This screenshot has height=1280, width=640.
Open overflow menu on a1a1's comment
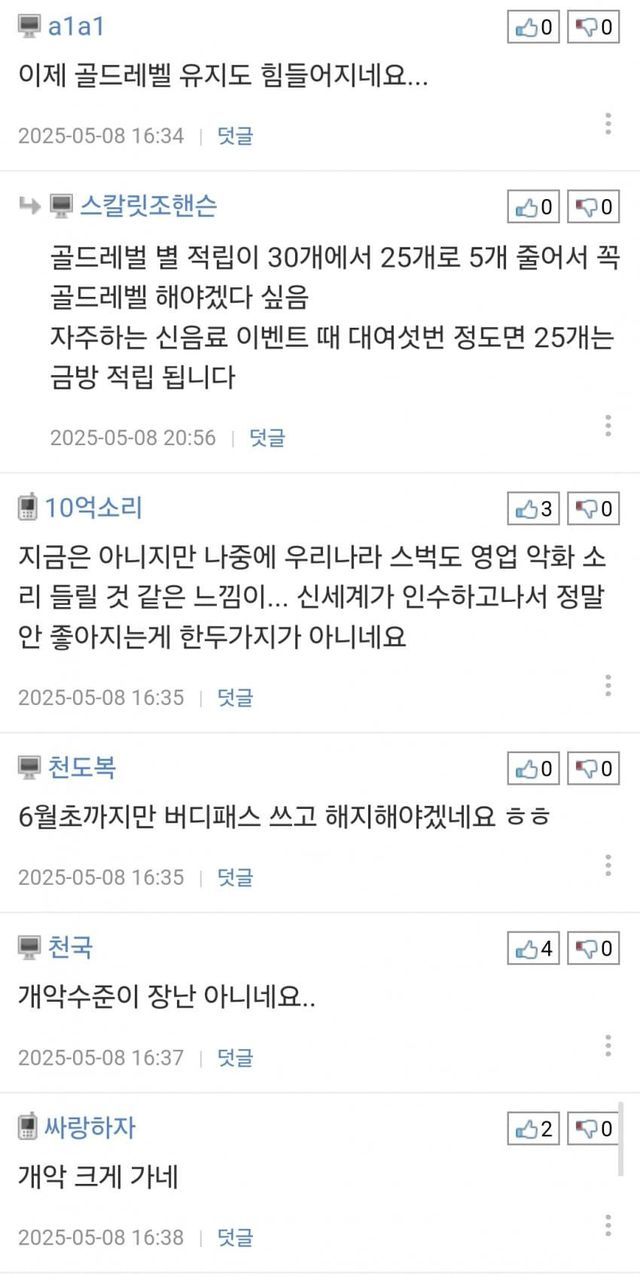[x=608, y=125]
